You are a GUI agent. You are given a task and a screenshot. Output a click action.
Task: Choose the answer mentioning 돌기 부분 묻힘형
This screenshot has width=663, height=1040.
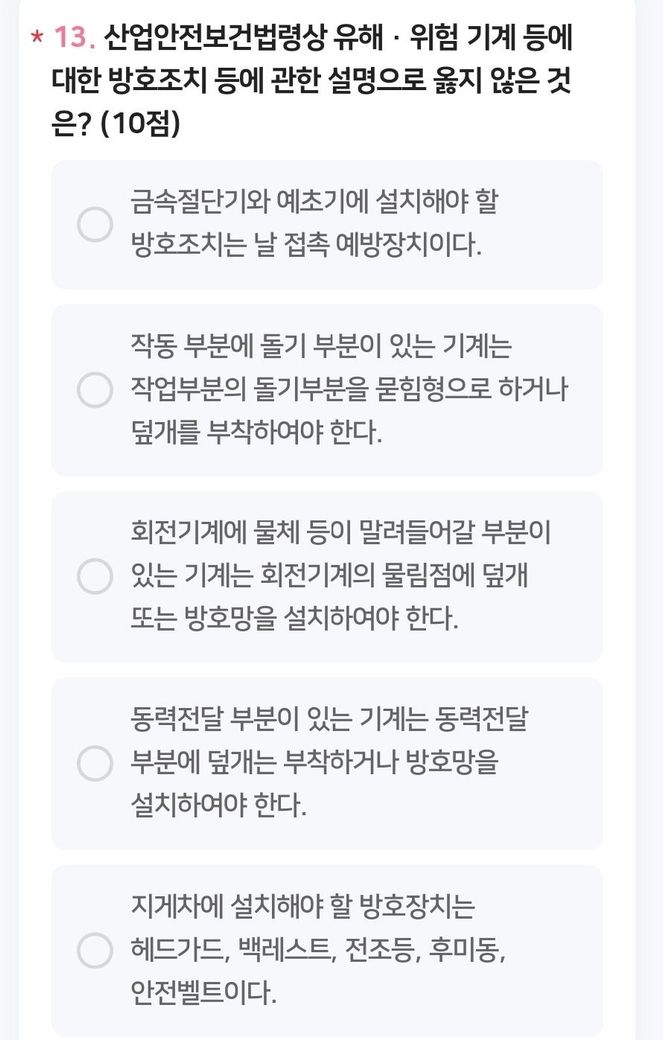click(x=95, y=390)
